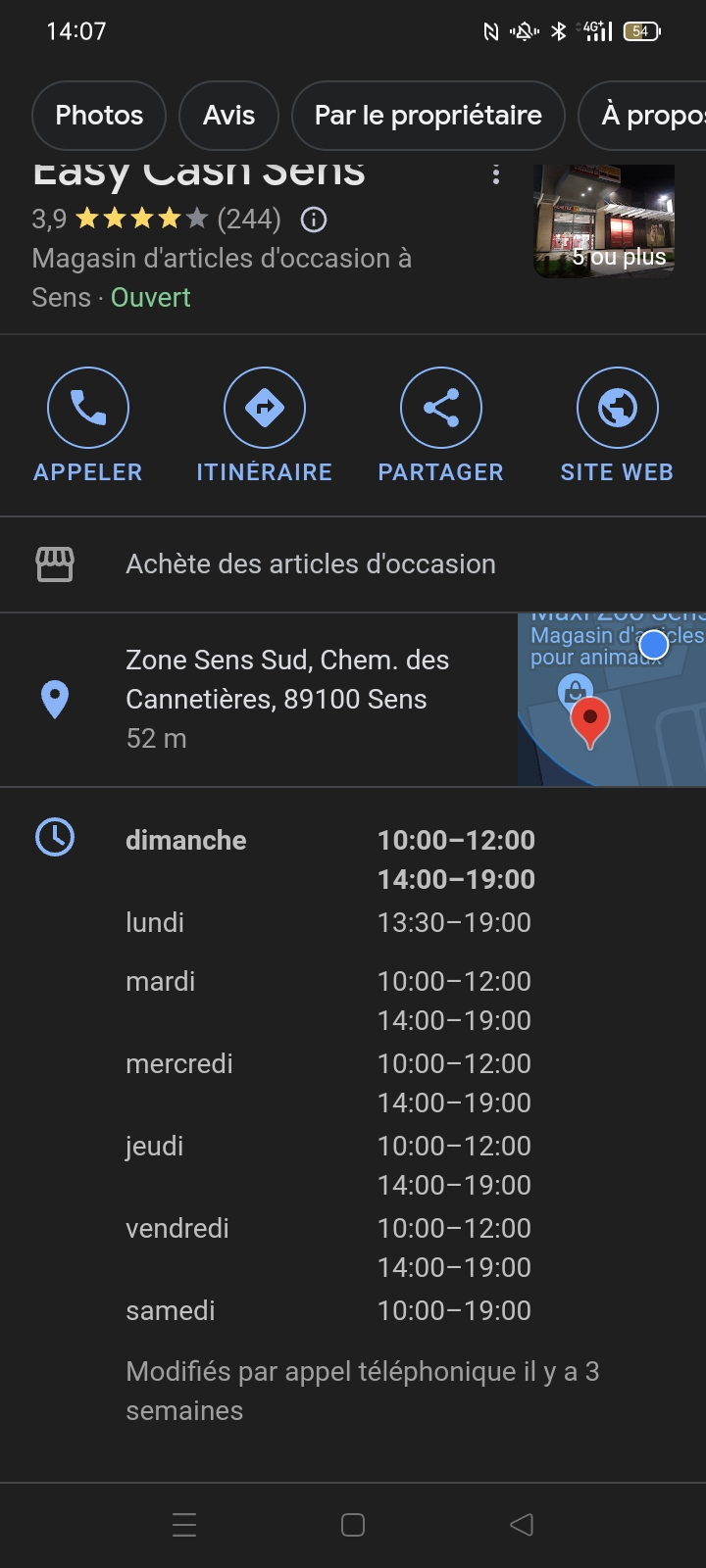Go to the À propos tab
Screen dimensions: 706x1568
[649, 116]
